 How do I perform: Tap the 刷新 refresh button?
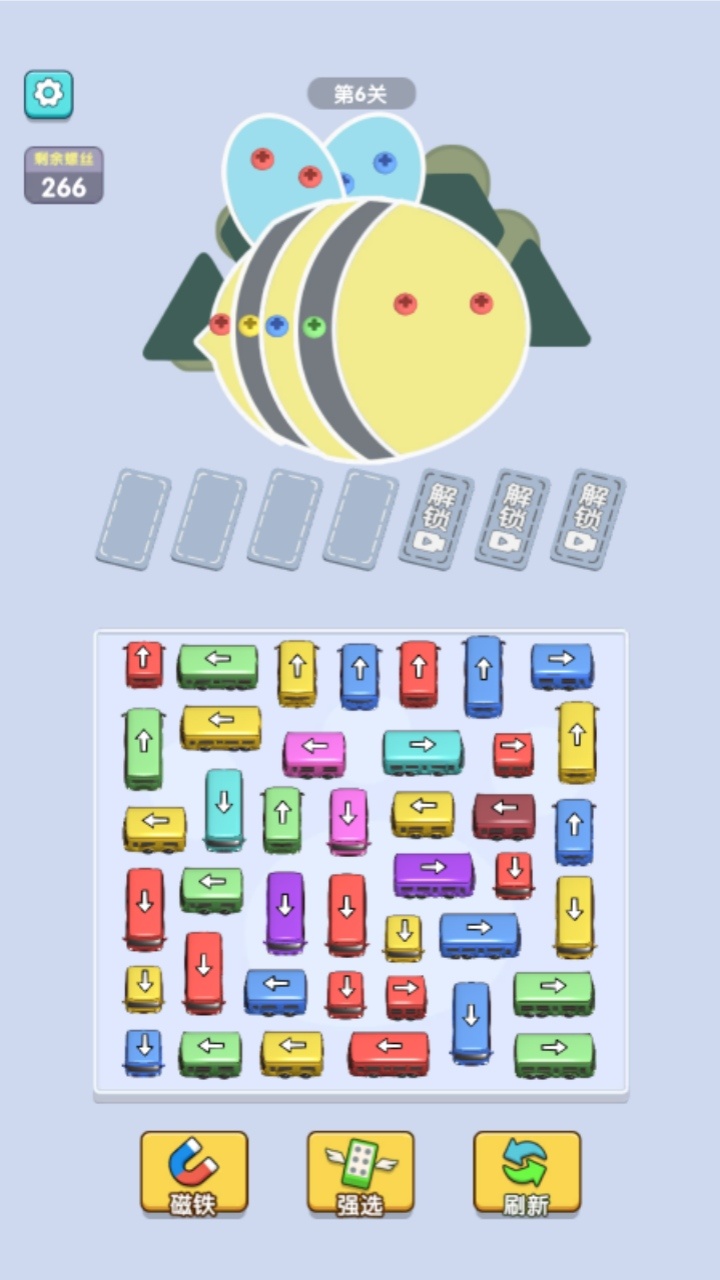[x=526, y=1173]
